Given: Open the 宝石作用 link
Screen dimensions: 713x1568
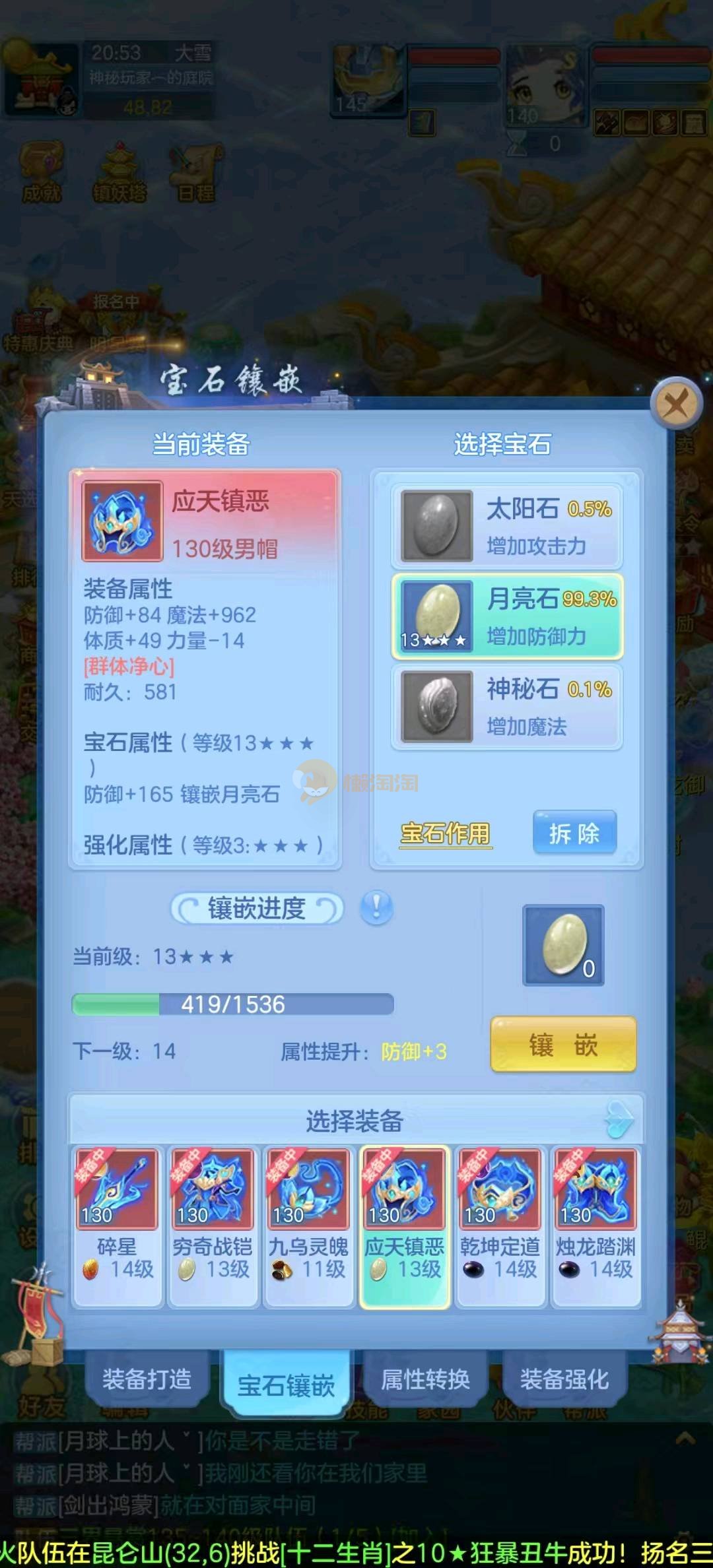Looking at the screenshot, I should 446,833.
